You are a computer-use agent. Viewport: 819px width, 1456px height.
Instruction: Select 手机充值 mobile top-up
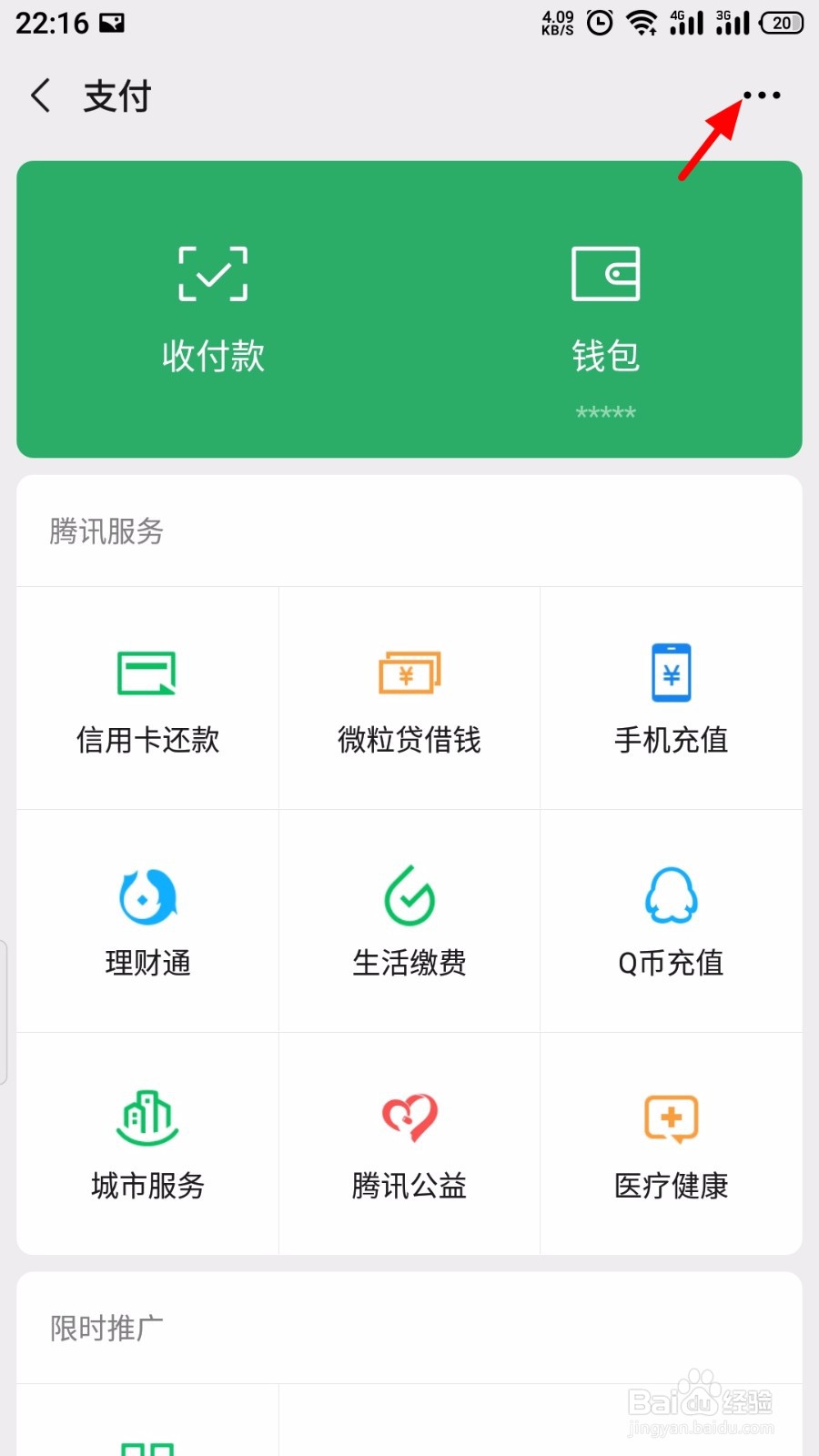click(x=671, y=701)
